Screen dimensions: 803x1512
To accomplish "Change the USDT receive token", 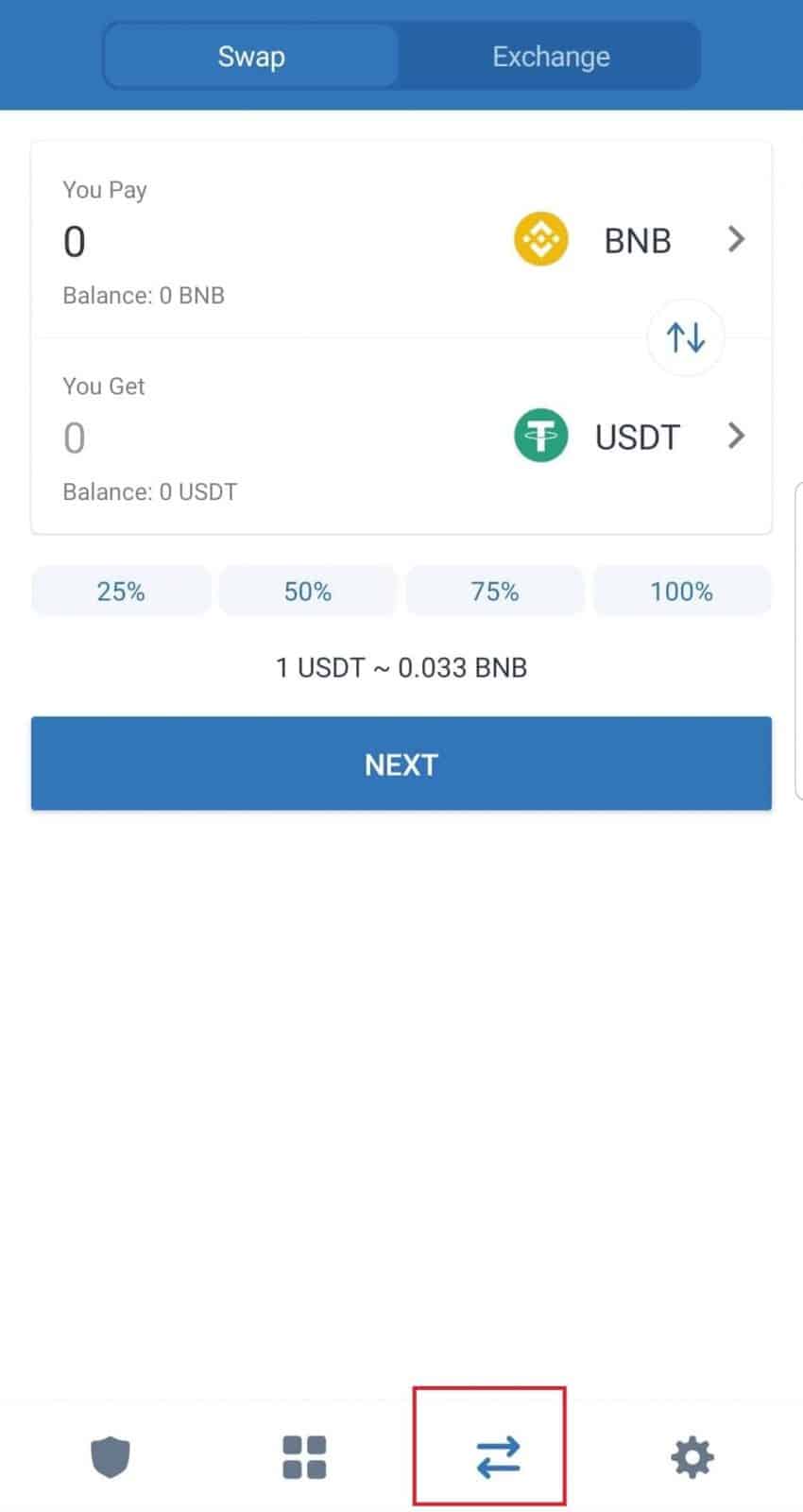I will pos(630,437).
